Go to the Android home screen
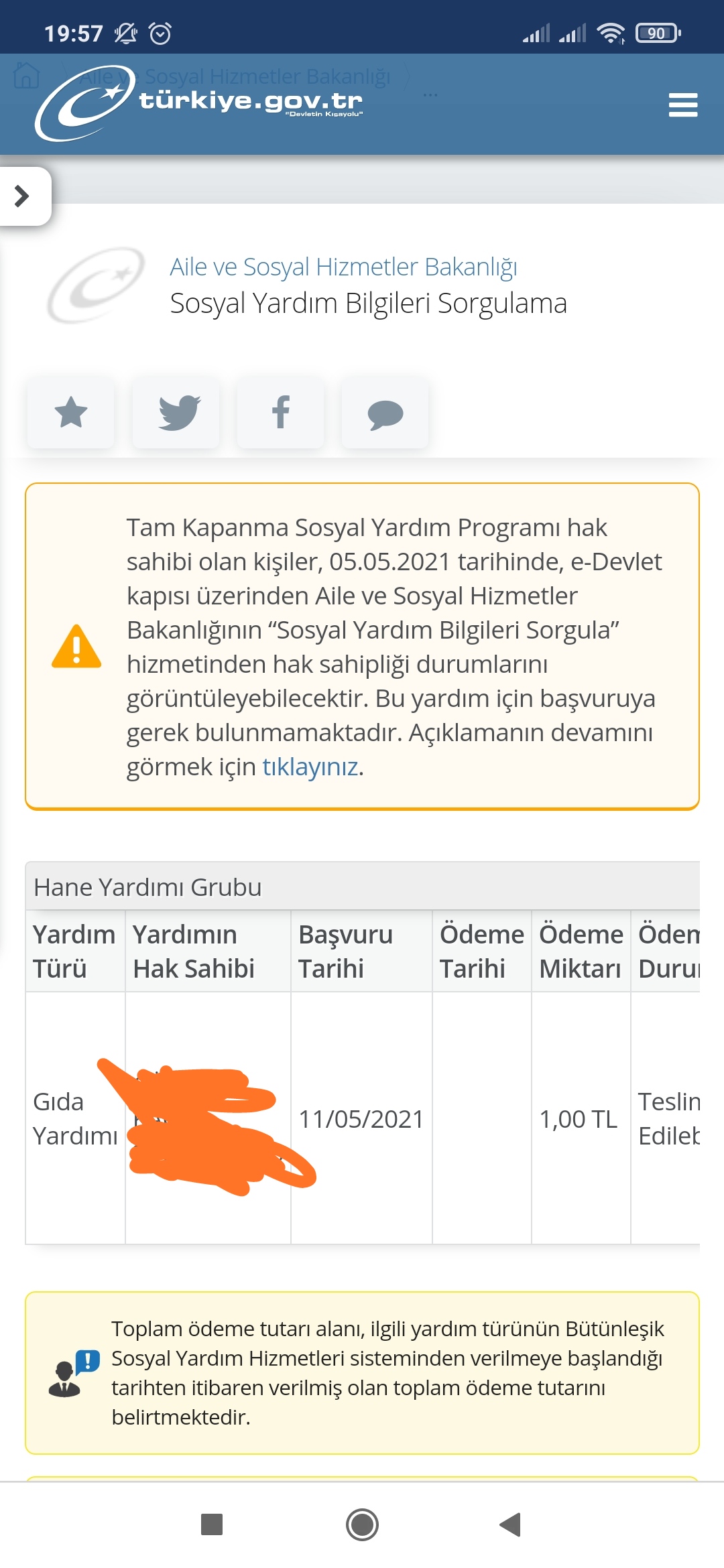Image resolution: width=724 pixels, height=1568 pixels. coord(362,1524)
